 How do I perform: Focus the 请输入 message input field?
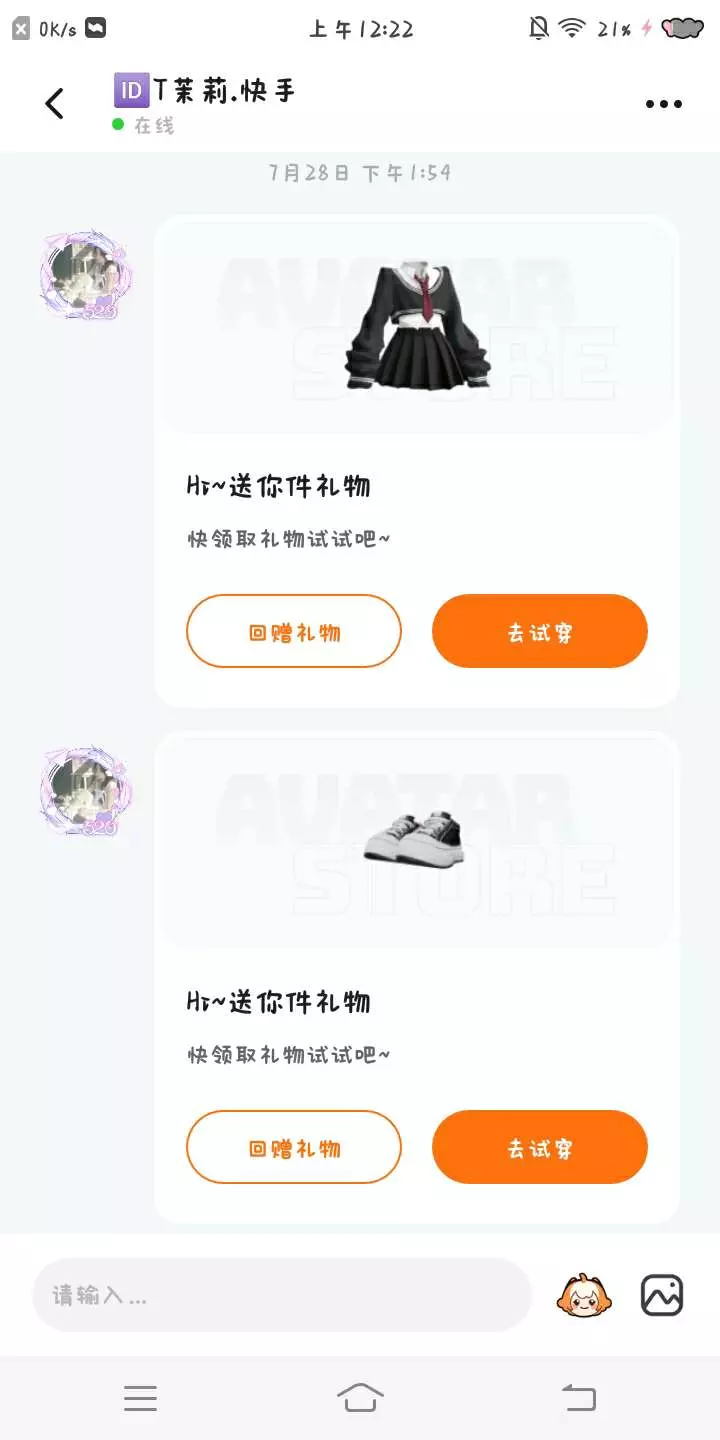282,1295
